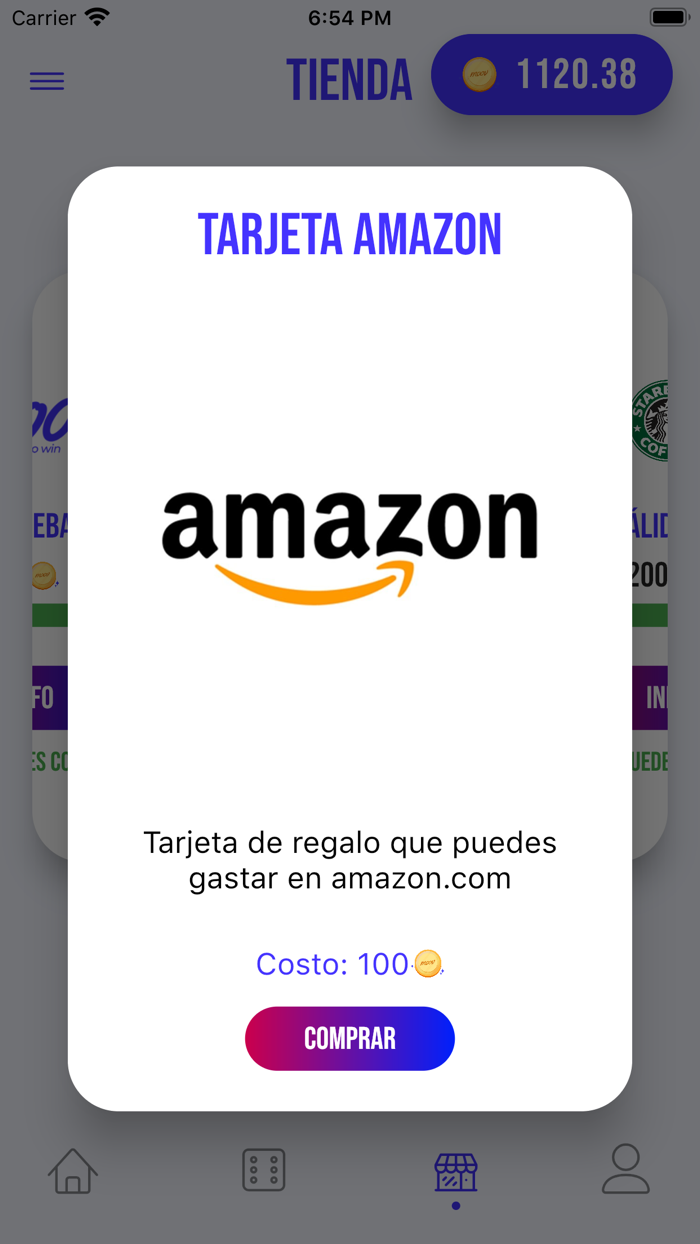Buy the Amazon card with Comprar
700x1244 pixels.
(x=350, y=1038)
